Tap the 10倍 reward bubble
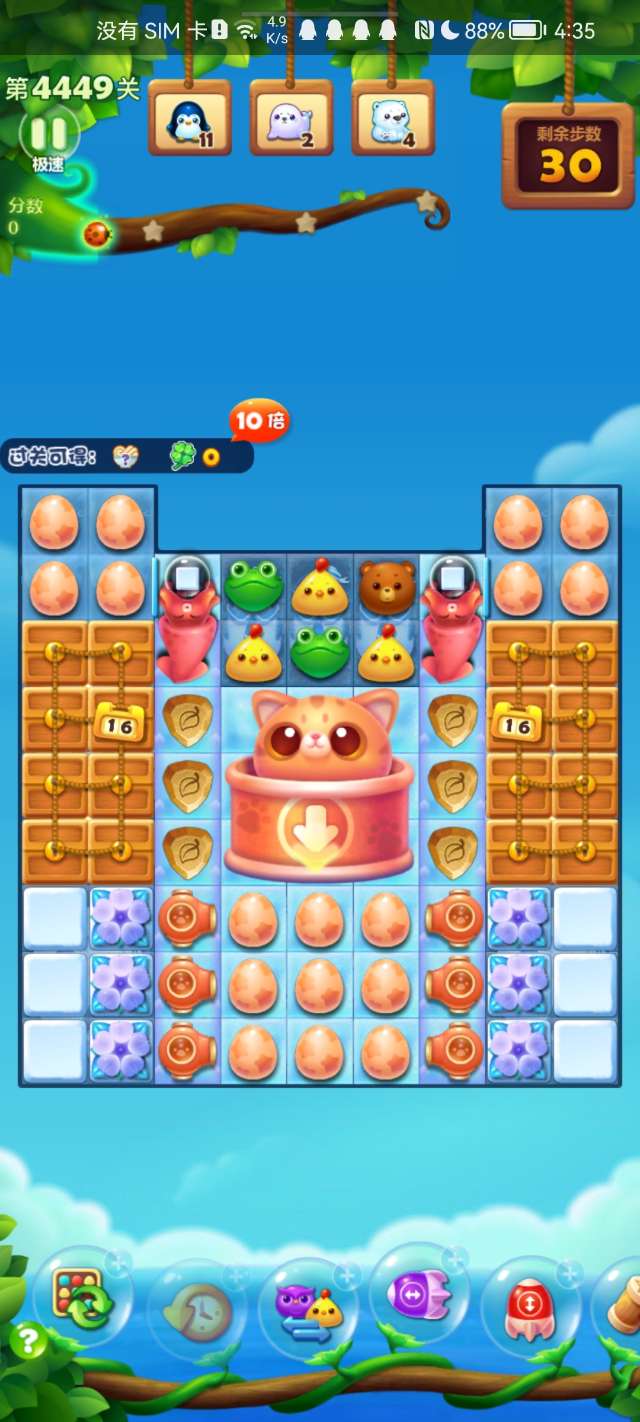The height and width of the screenshot is (1422, 640). tap(258, 421)
